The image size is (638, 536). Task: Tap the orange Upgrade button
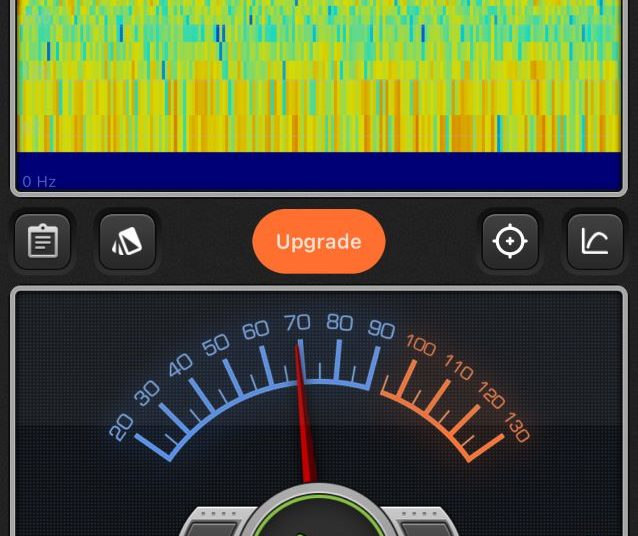tap(319, 241)
